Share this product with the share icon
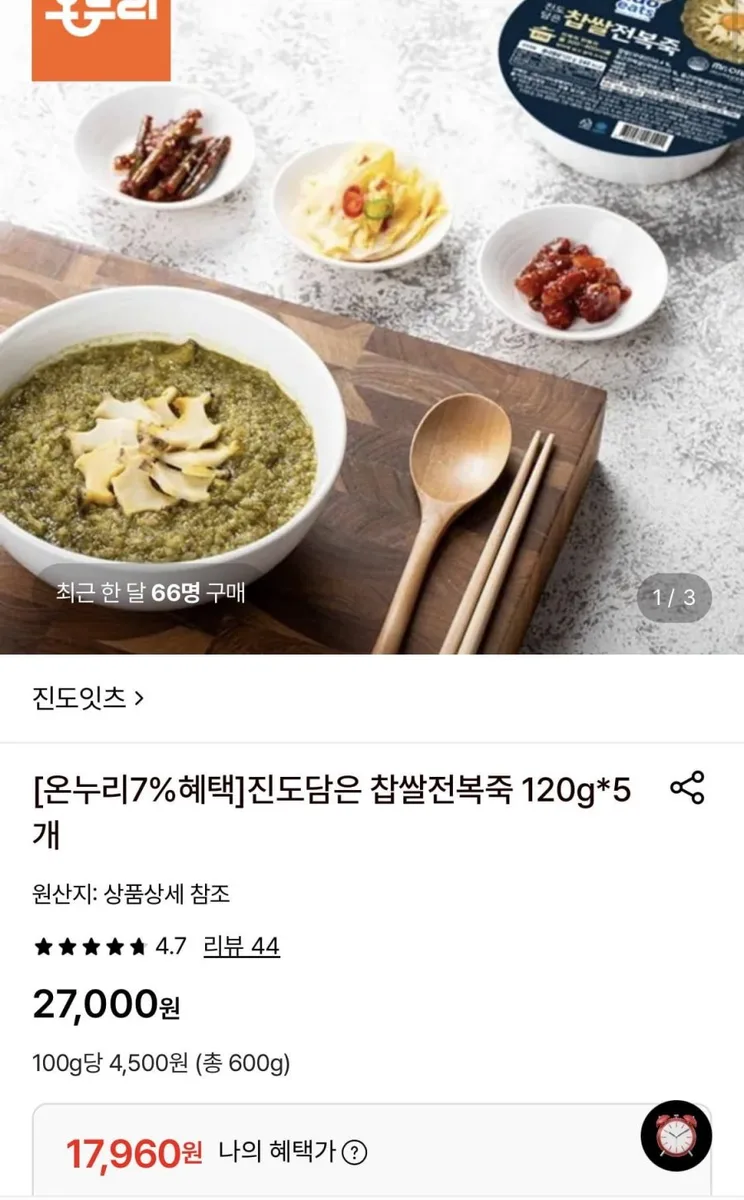Viewport: 744px width, 1200px height. 687,788
